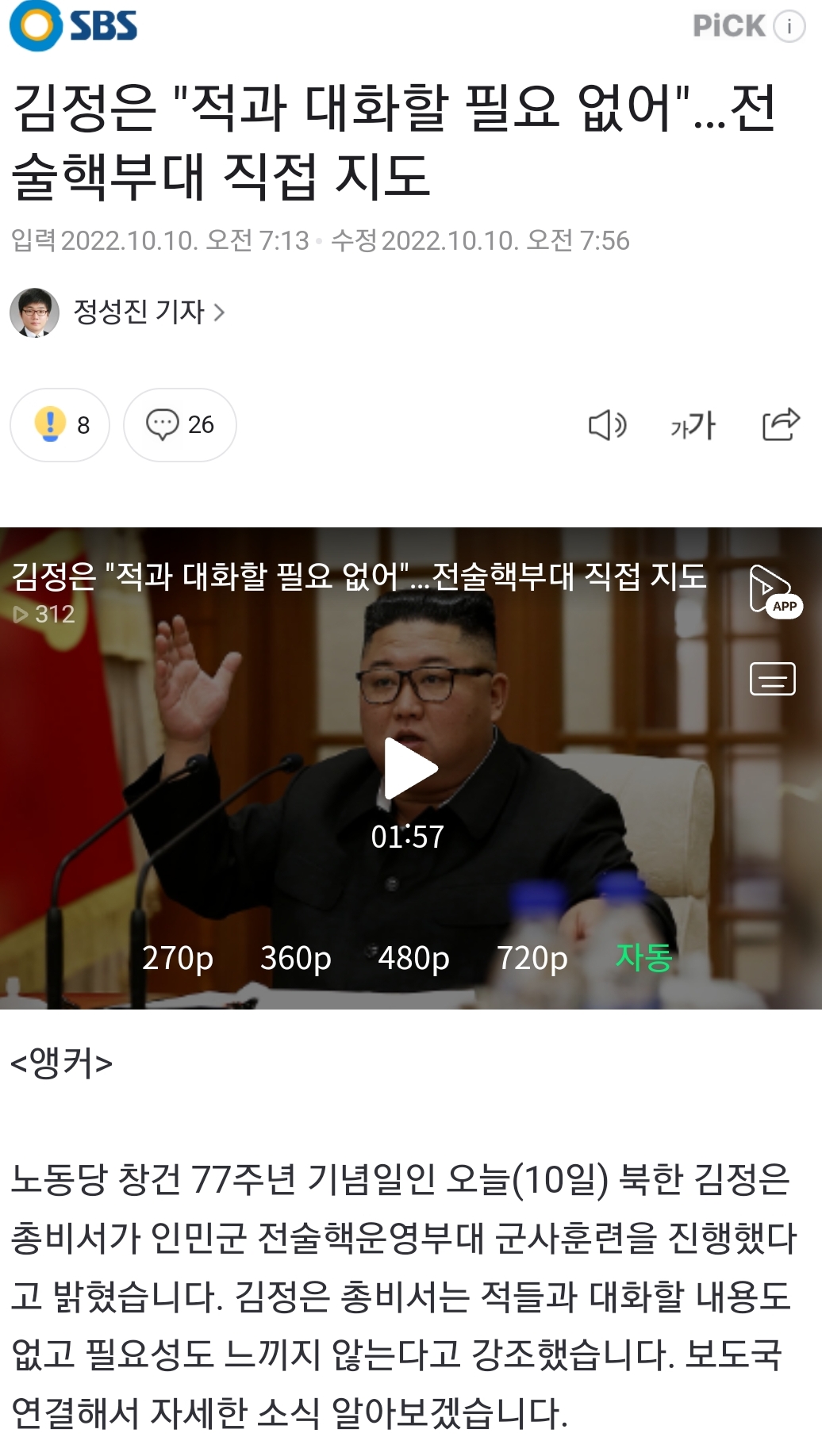822x1456 pixels.
Task: Toggle video subtitles icon
Action: (x=773, y=679)
